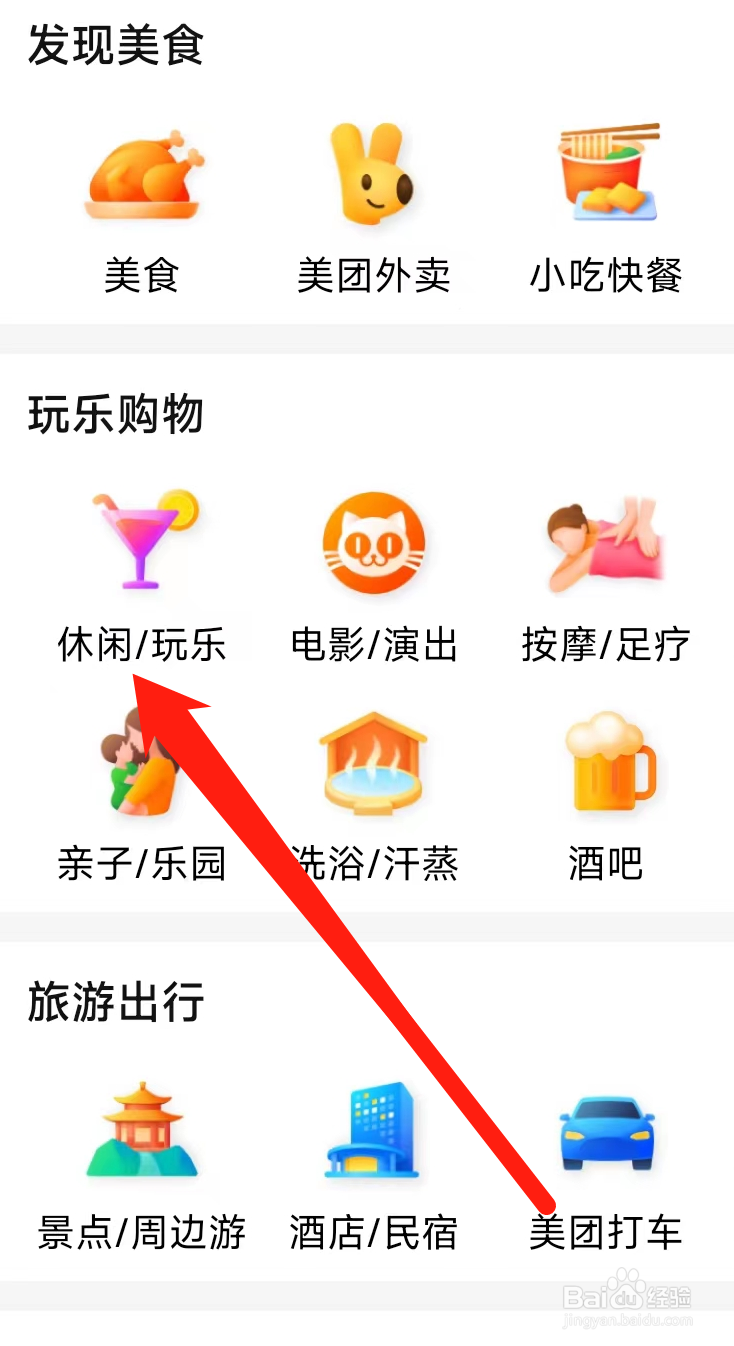Open the 电影/演出 Maoyan cat icon
This screenshot has width=734, height=1346.
(x=374, y=545)
